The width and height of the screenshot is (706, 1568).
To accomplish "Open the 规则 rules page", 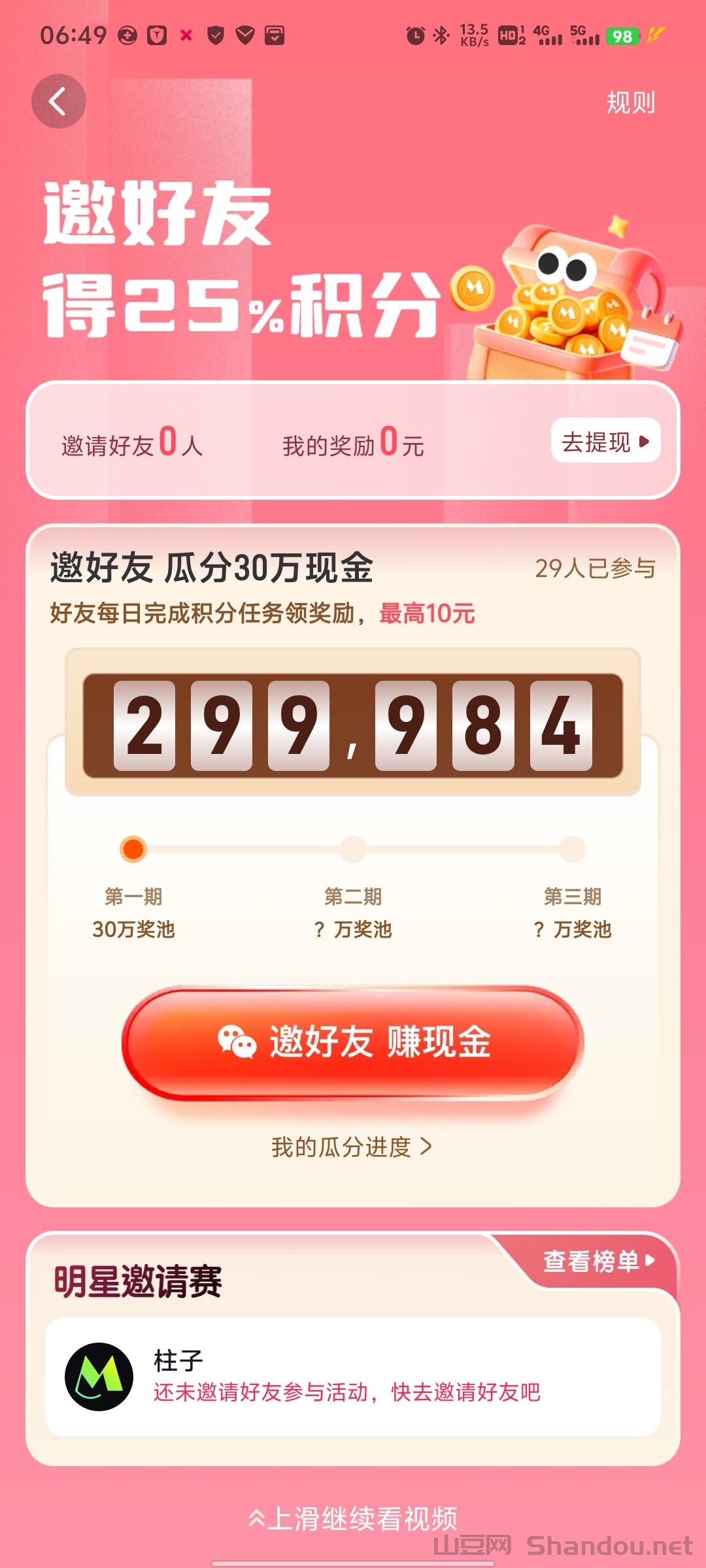I will click(630, 103).
